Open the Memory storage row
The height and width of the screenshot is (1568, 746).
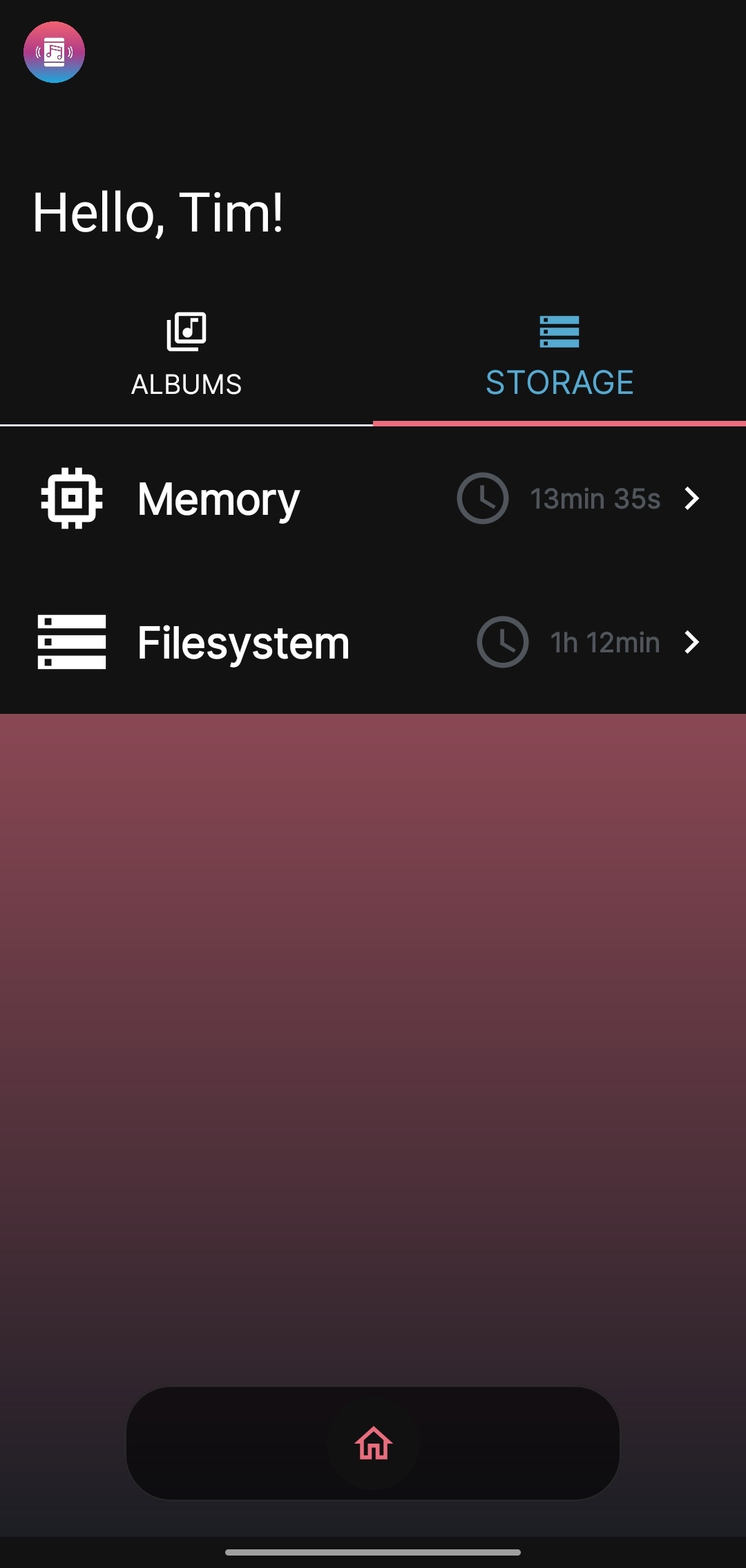[x=373, y=499]
